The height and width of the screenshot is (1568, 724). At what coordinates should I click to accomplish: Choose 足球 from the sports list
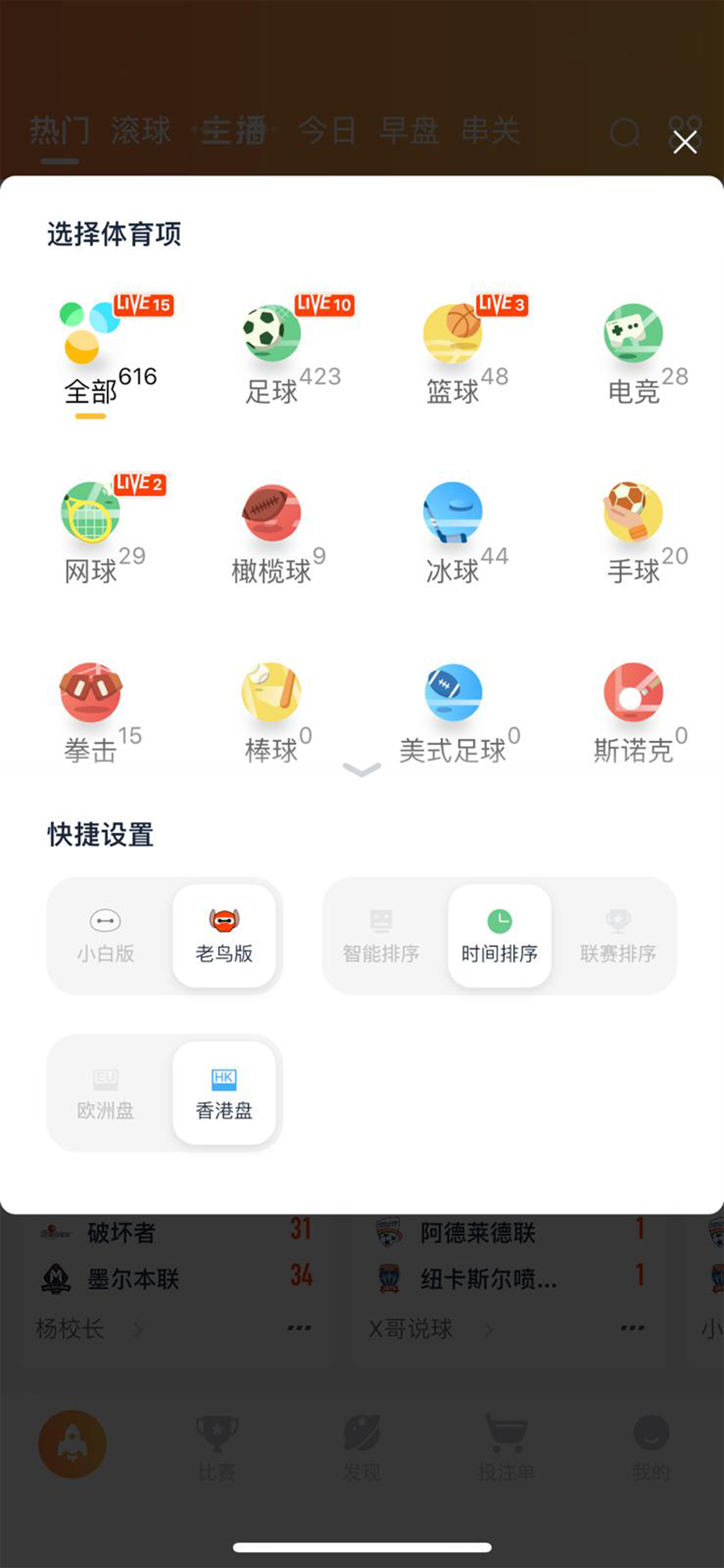click(272, 354)
